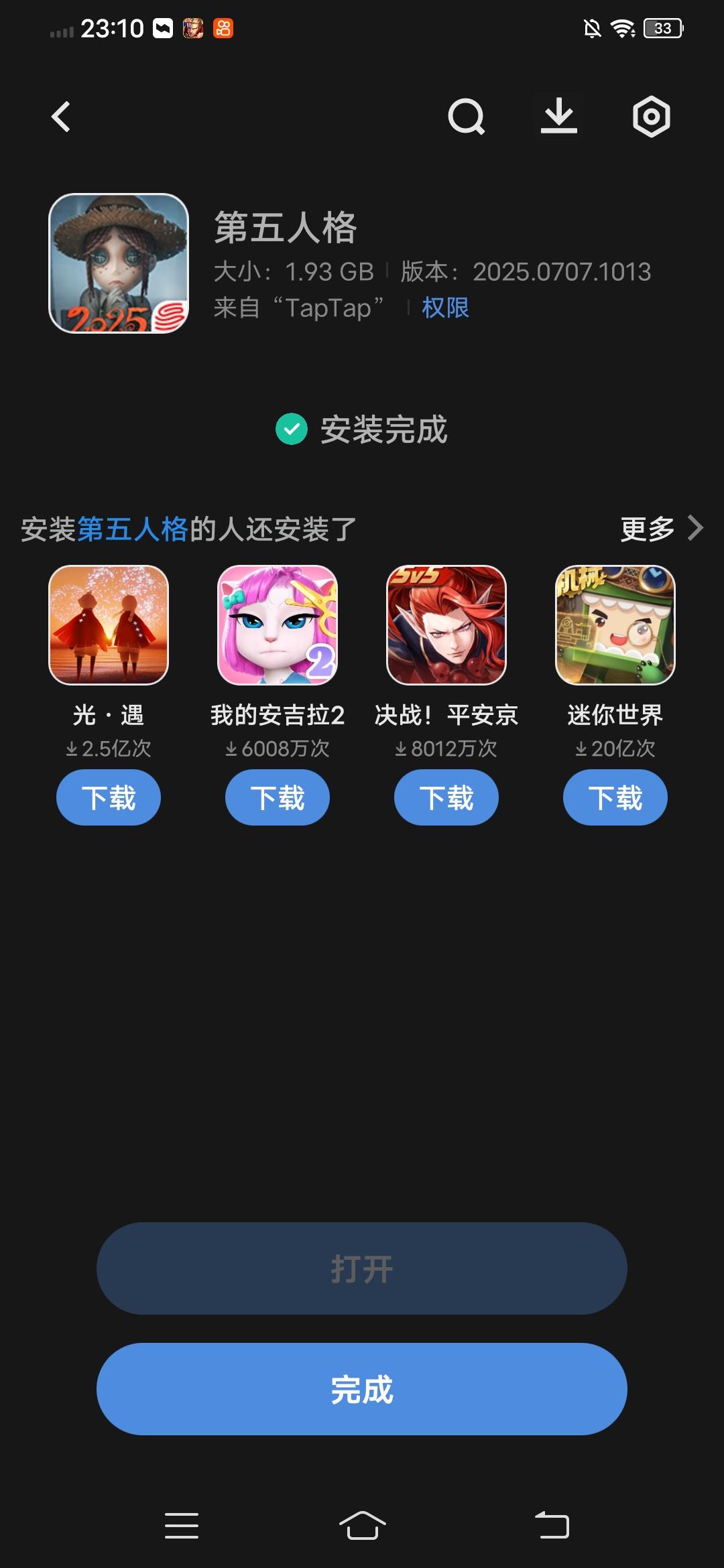The image size is (724, 1568).
Task: Go to the system home screen
Action: (x=362, y=1526)
